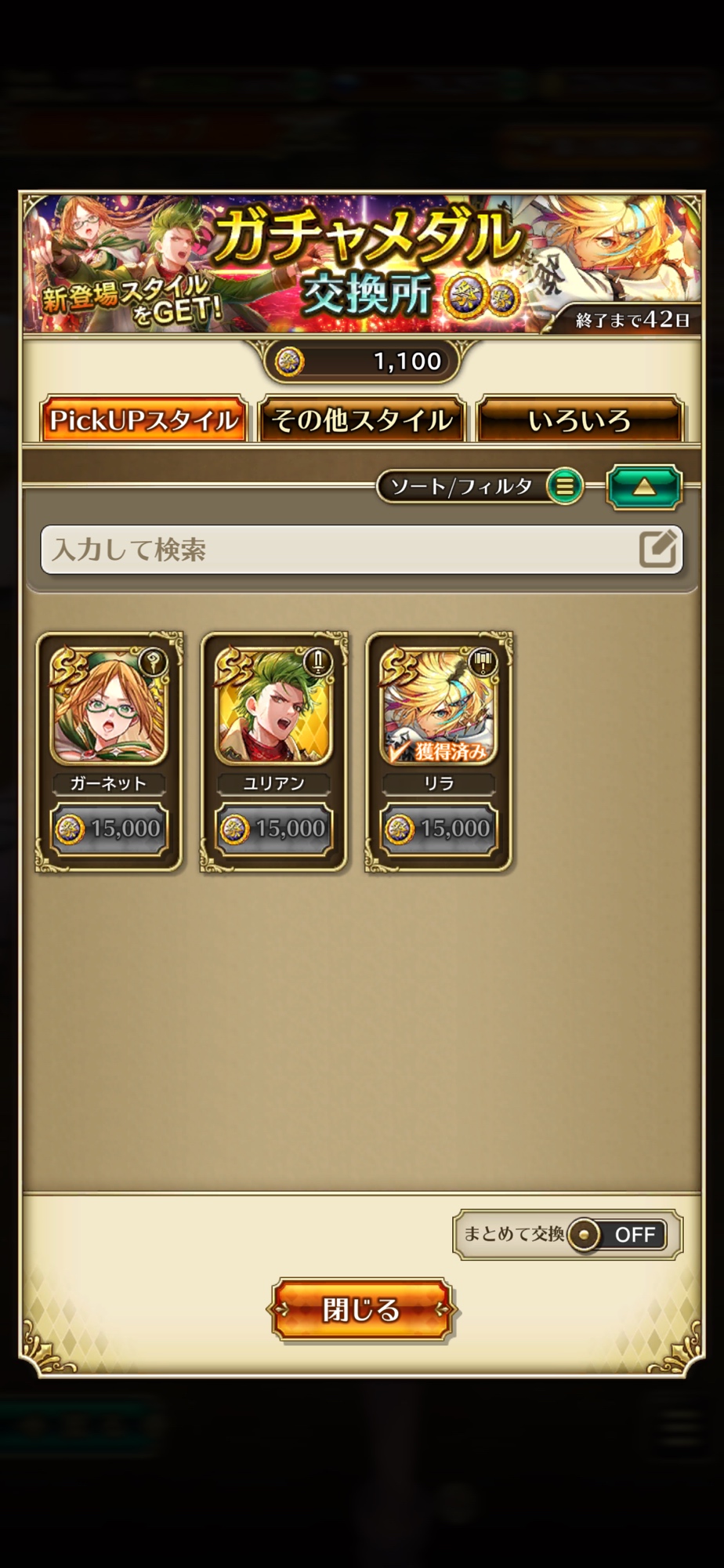Image resolution: width=724 pixels, height=1568 pixels.
Task: Tap the 入力して検索 search field
Action: [x=345, y=549]
